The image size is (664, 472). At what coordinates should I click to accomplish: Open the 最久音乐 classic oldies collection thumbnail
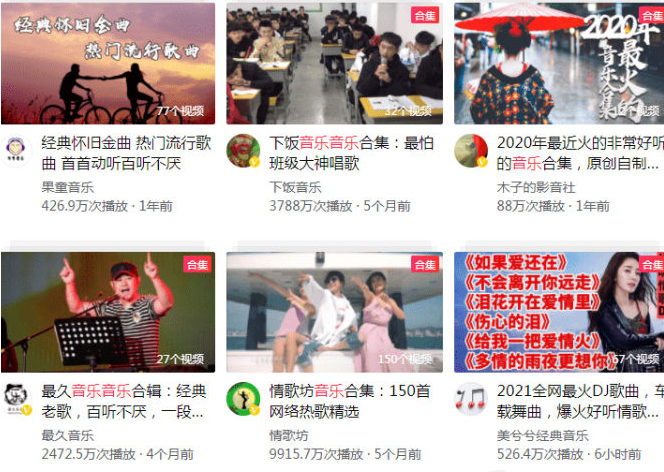(107, 311)
